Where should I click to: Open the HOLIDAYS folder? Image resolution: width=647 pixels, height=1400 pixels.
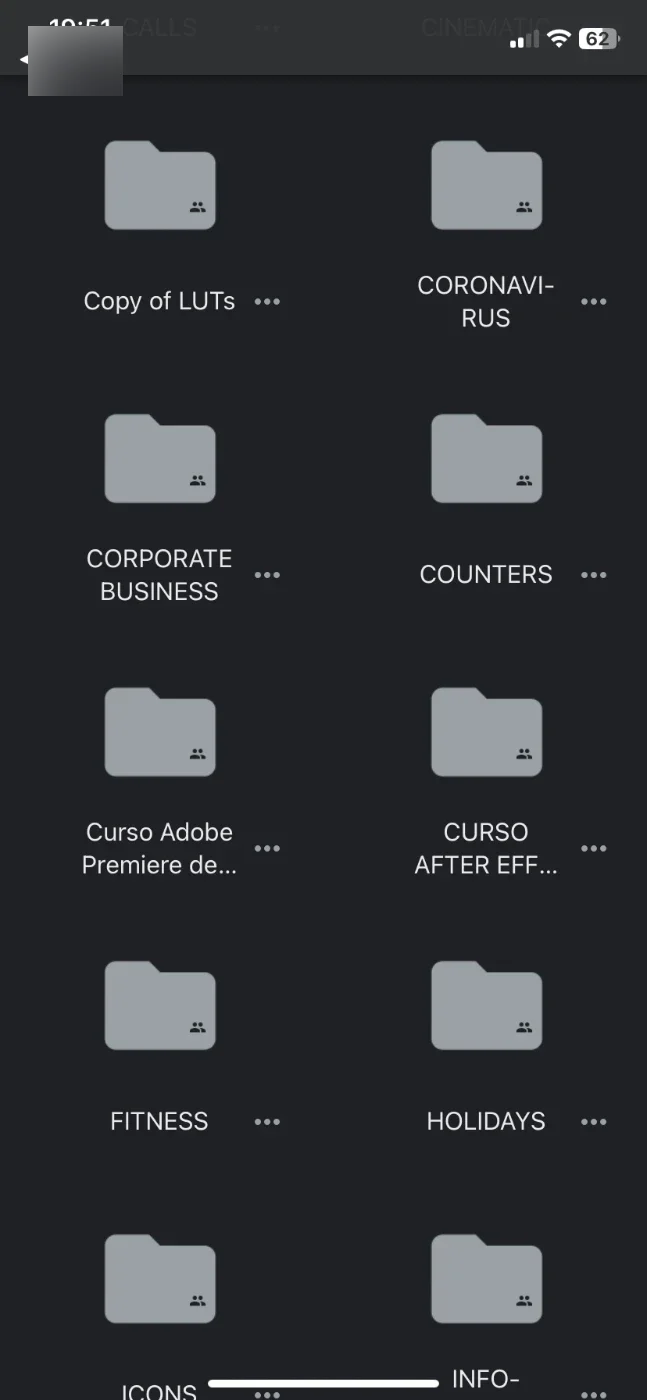point(486,1005)
